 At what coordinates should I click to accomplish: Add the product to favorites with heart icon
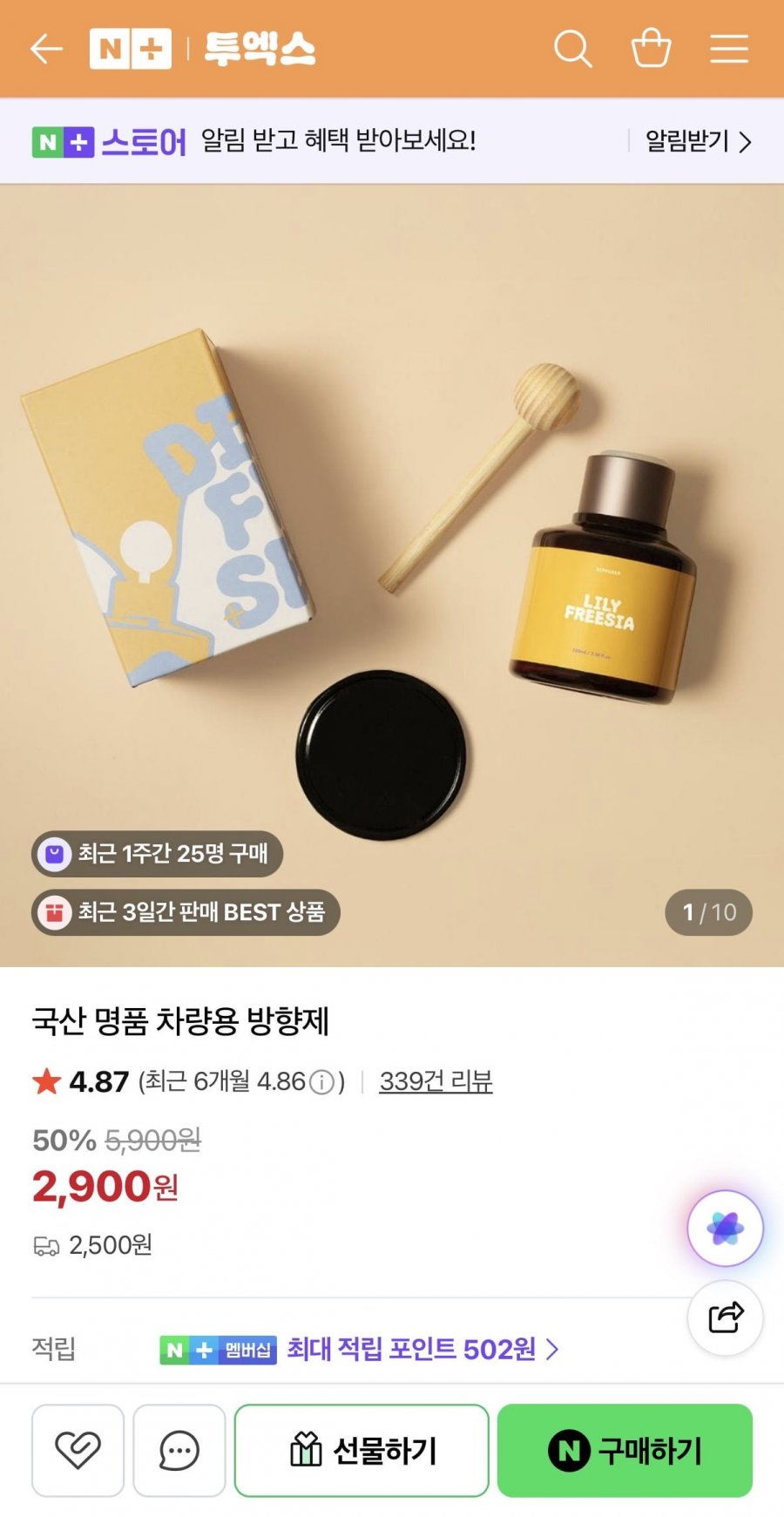[x=78, y=1451]
